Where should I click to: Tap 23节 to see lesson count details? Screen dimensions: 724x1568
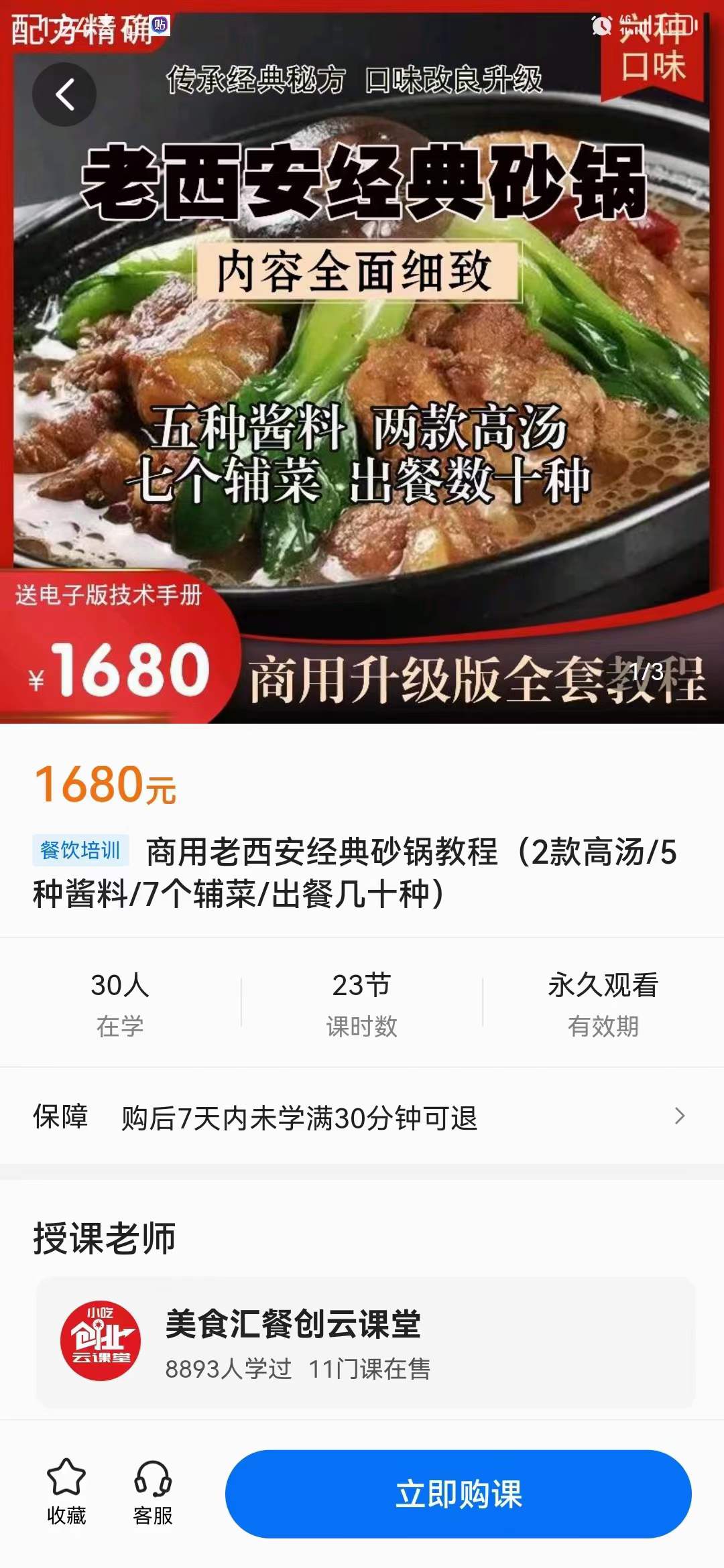tap(362, 985)
